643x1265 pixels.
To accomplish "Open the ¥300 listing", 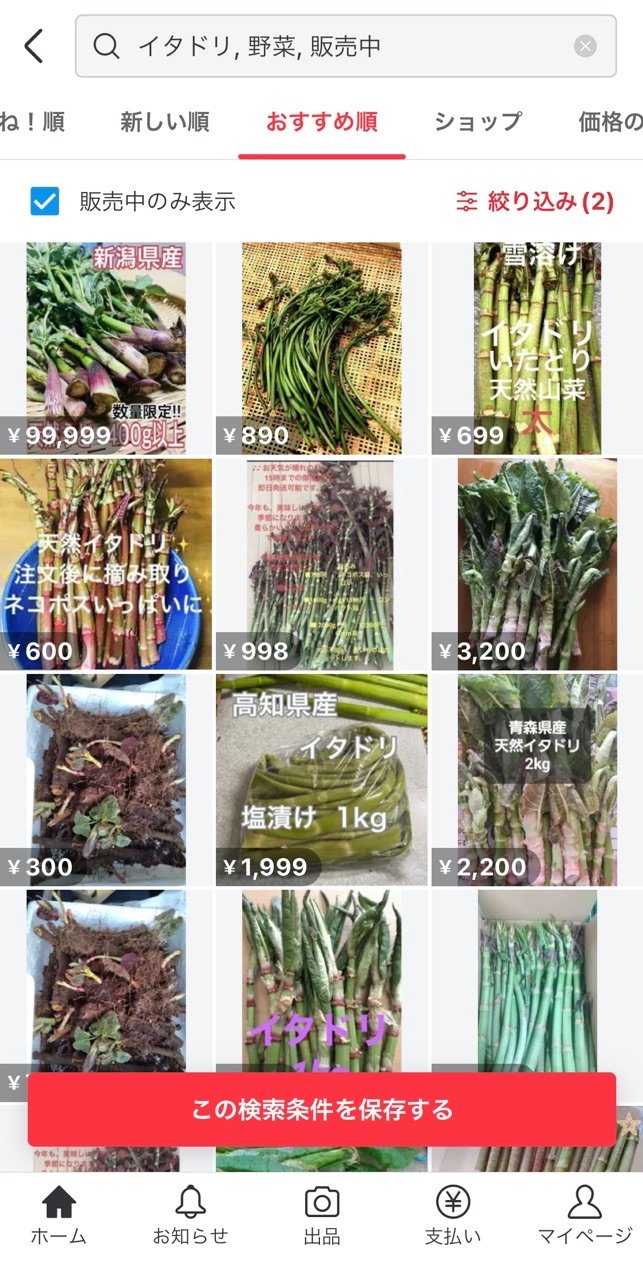I will (106, 780).
